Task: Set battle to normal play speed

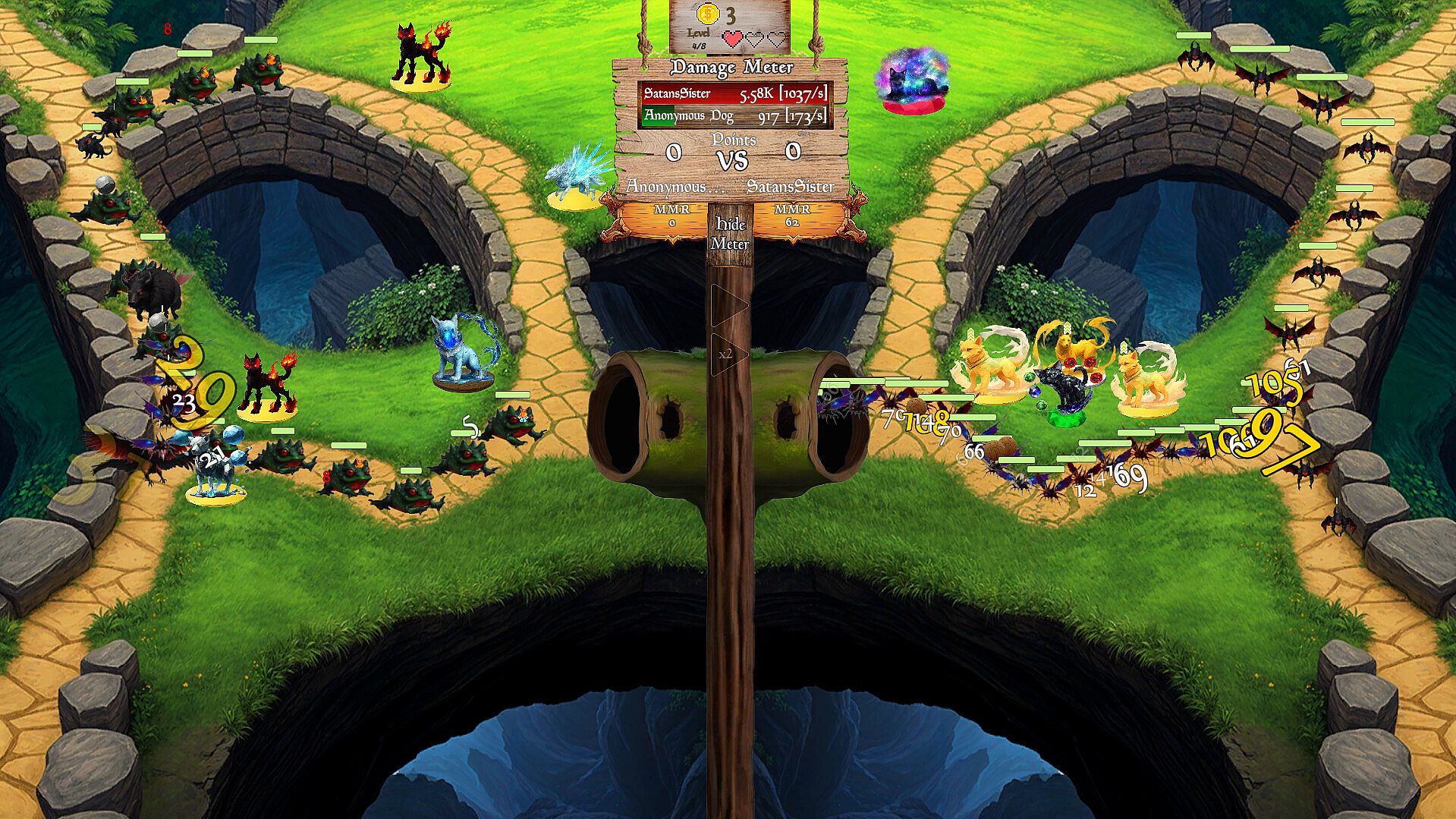Action: (x=728, y=306)
